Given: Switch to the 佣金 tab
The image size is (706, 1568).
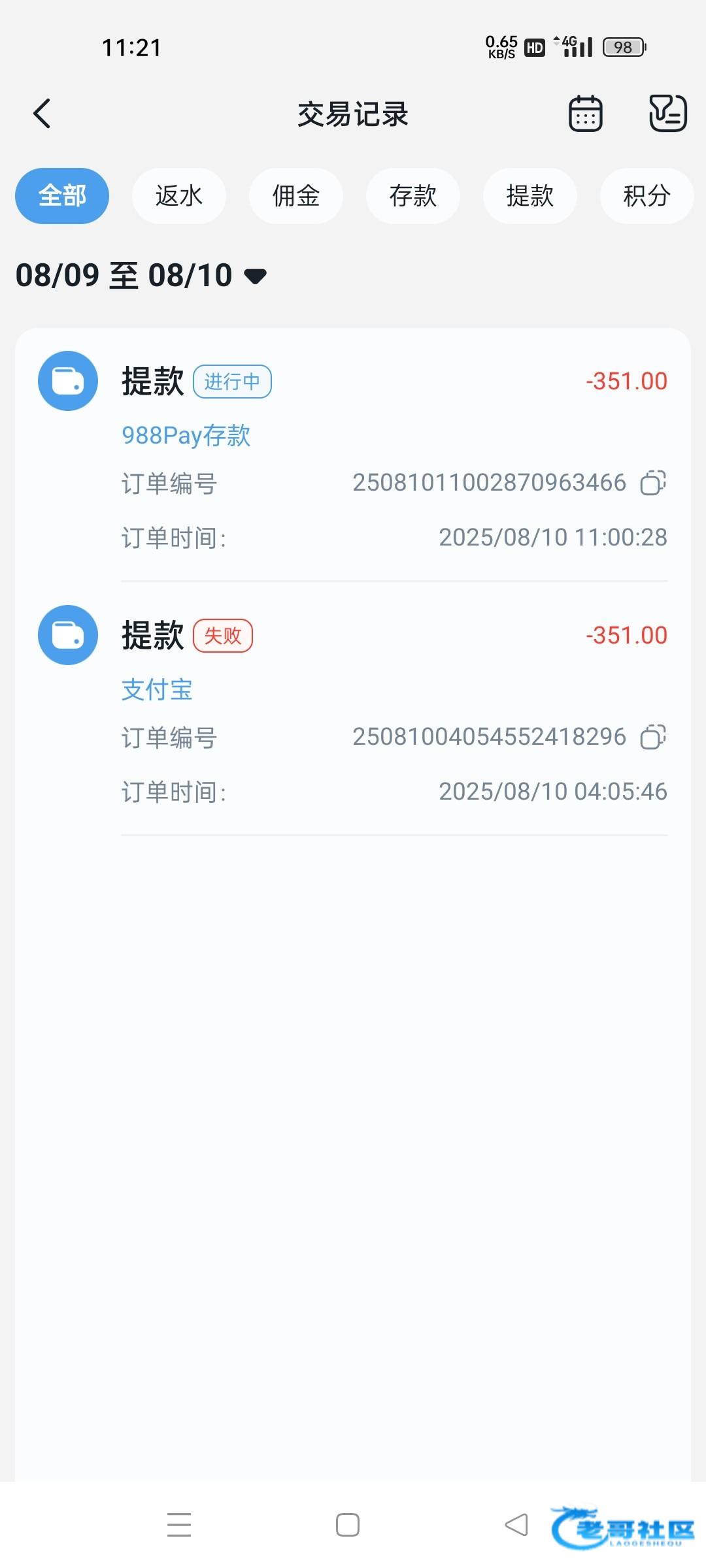Looking at the screenshot, I should coord(296,196).
